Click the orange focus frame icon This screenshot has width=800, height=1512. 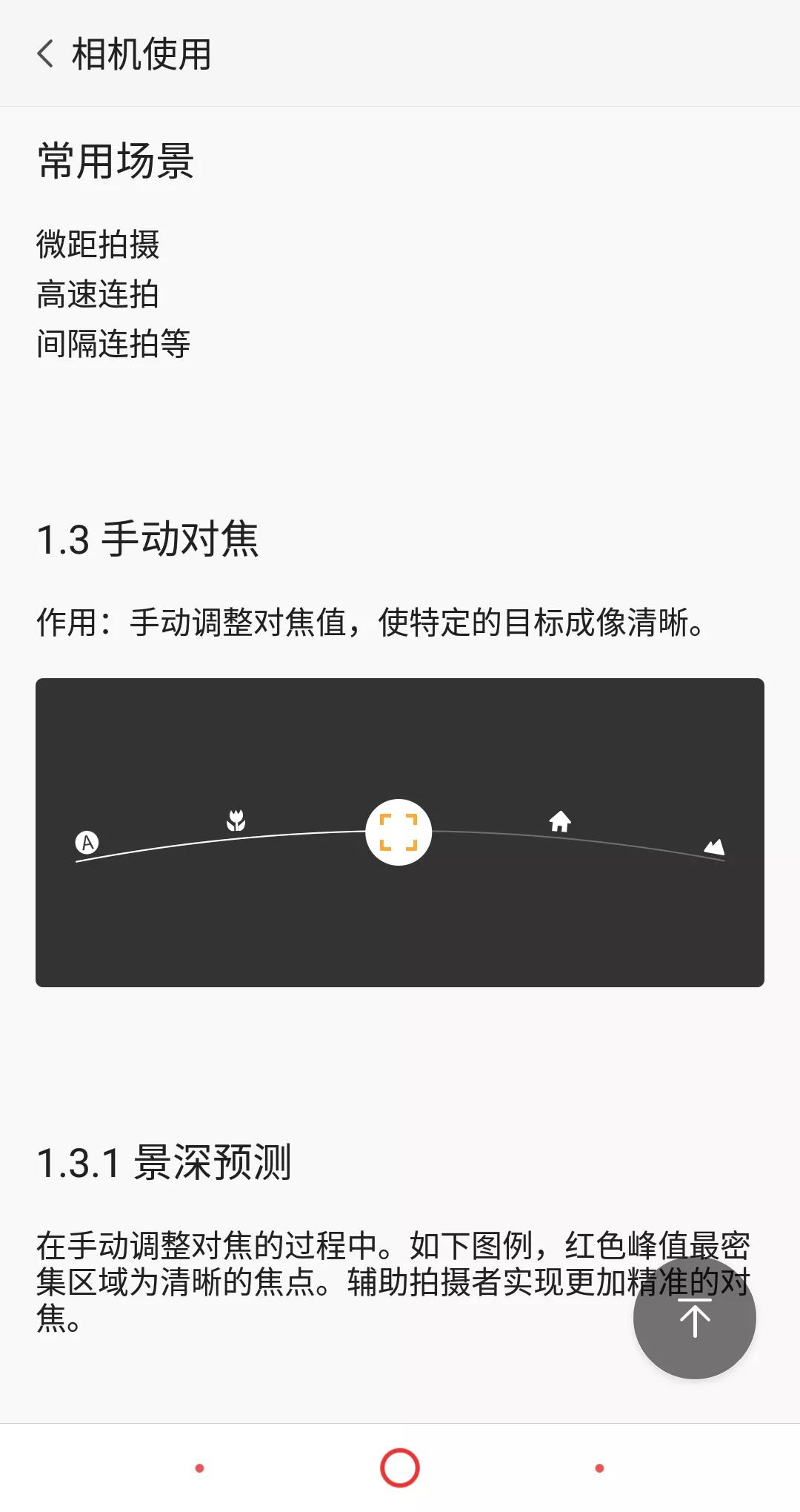[399, 832]
